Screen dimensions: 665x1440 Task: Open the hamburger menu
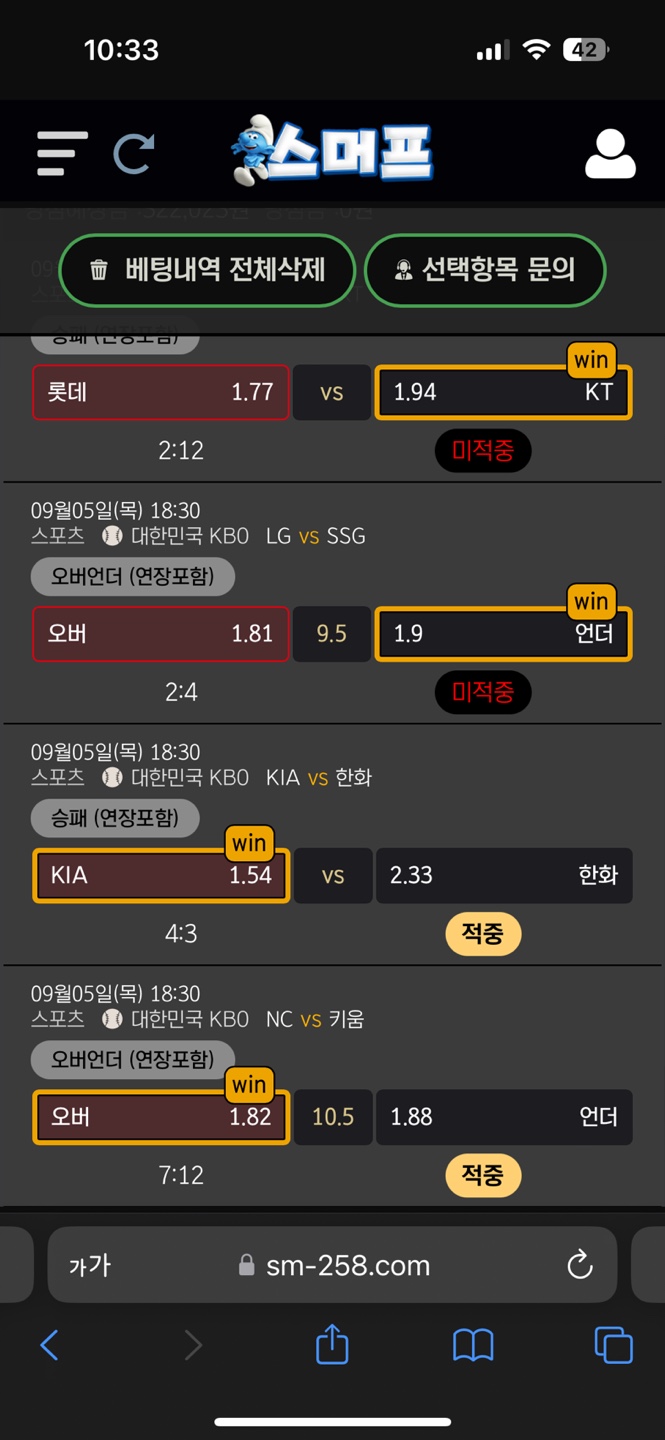coord(62,153)
